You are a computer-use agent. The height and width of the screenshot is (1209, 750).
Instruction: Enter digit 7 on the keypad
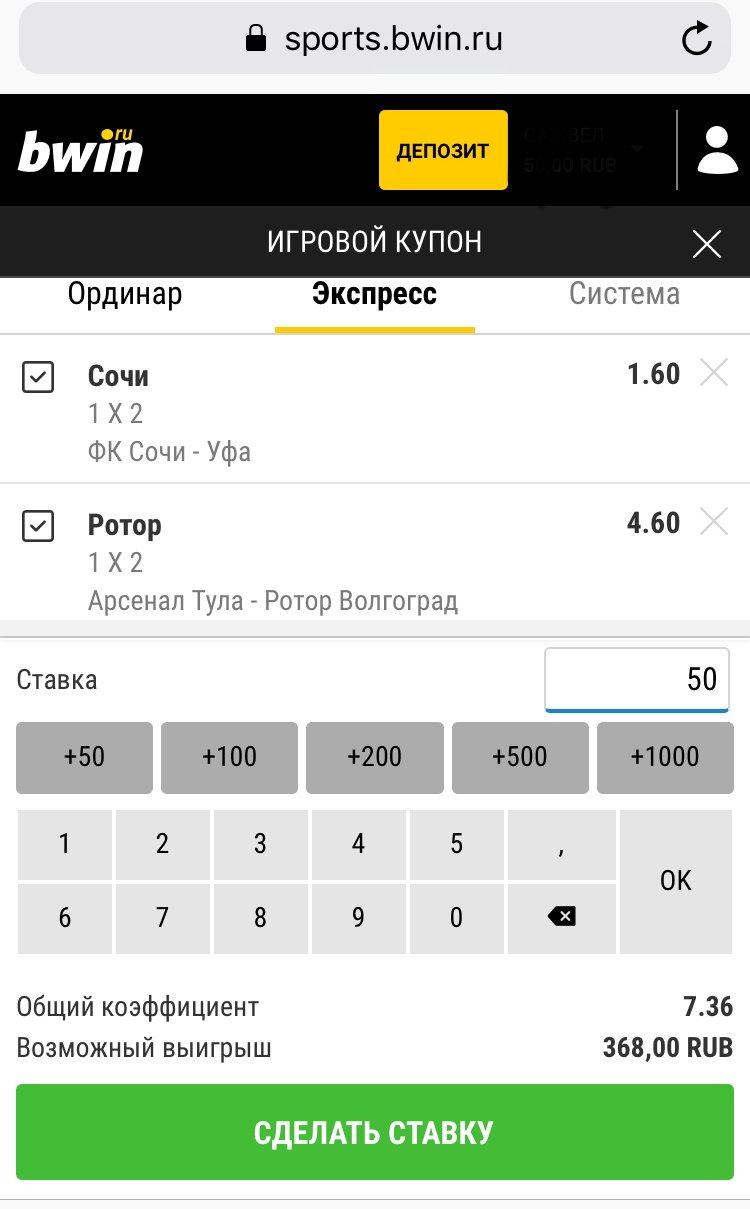(162, 917)
